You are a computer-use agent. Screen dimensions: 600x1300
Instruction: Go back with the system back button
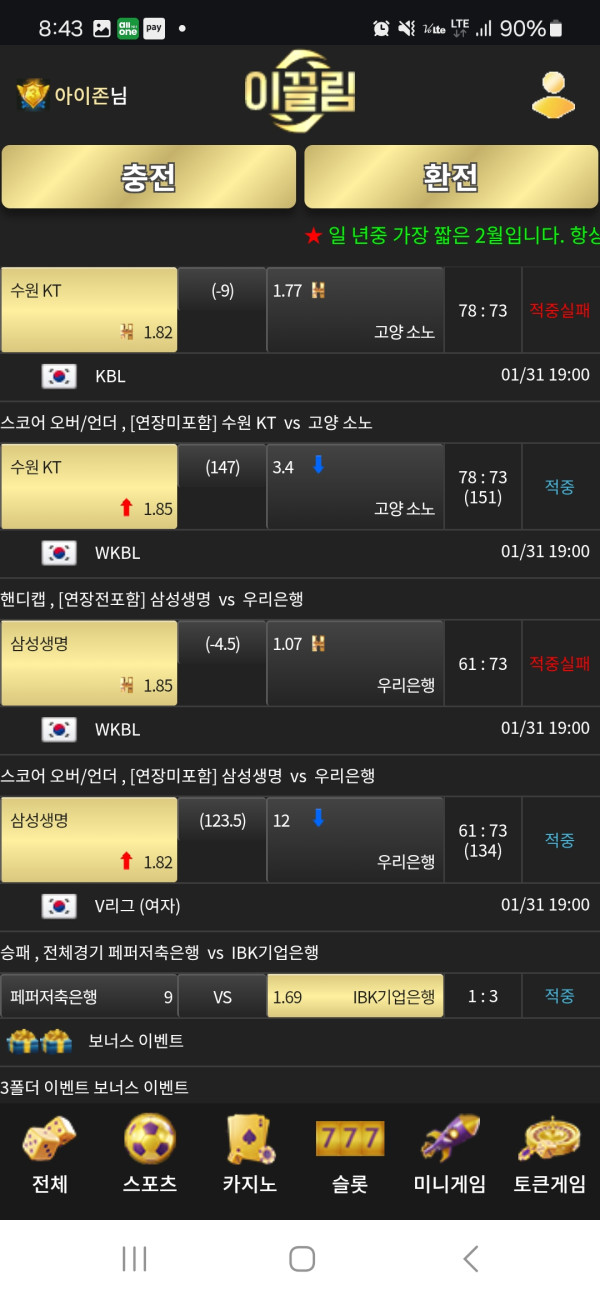point(470,1259)
